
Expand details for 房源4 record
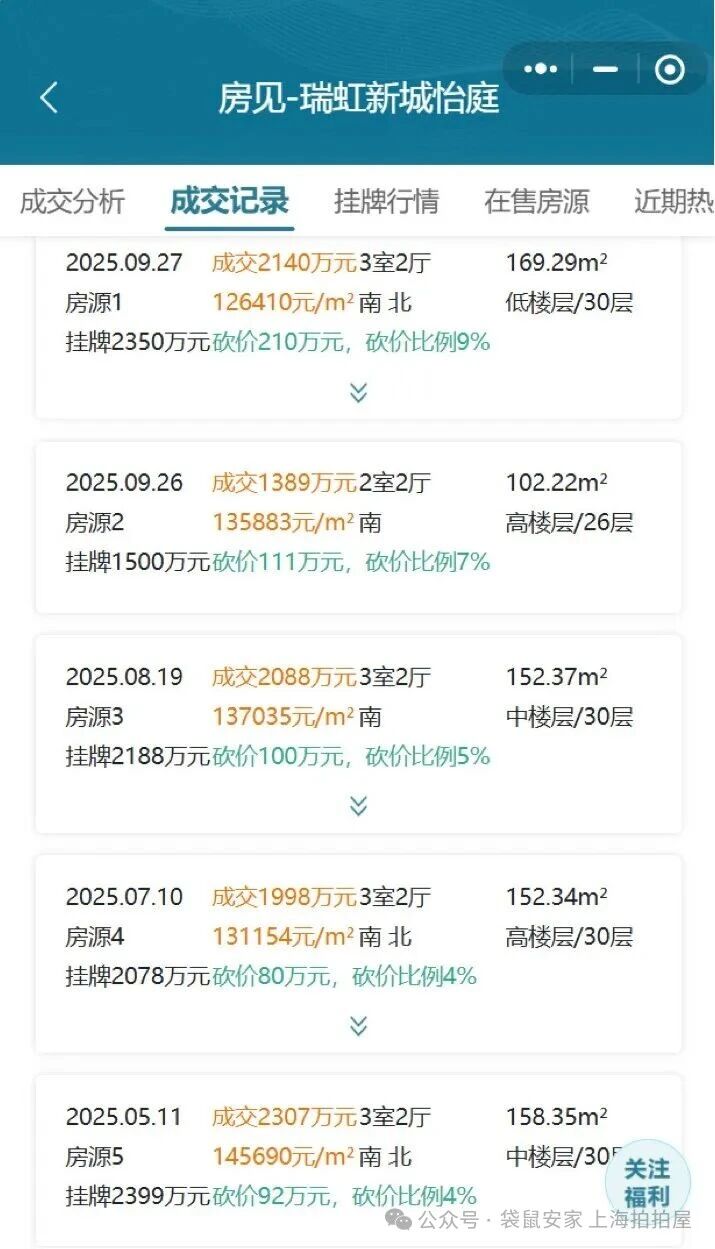coord(359,1026)
